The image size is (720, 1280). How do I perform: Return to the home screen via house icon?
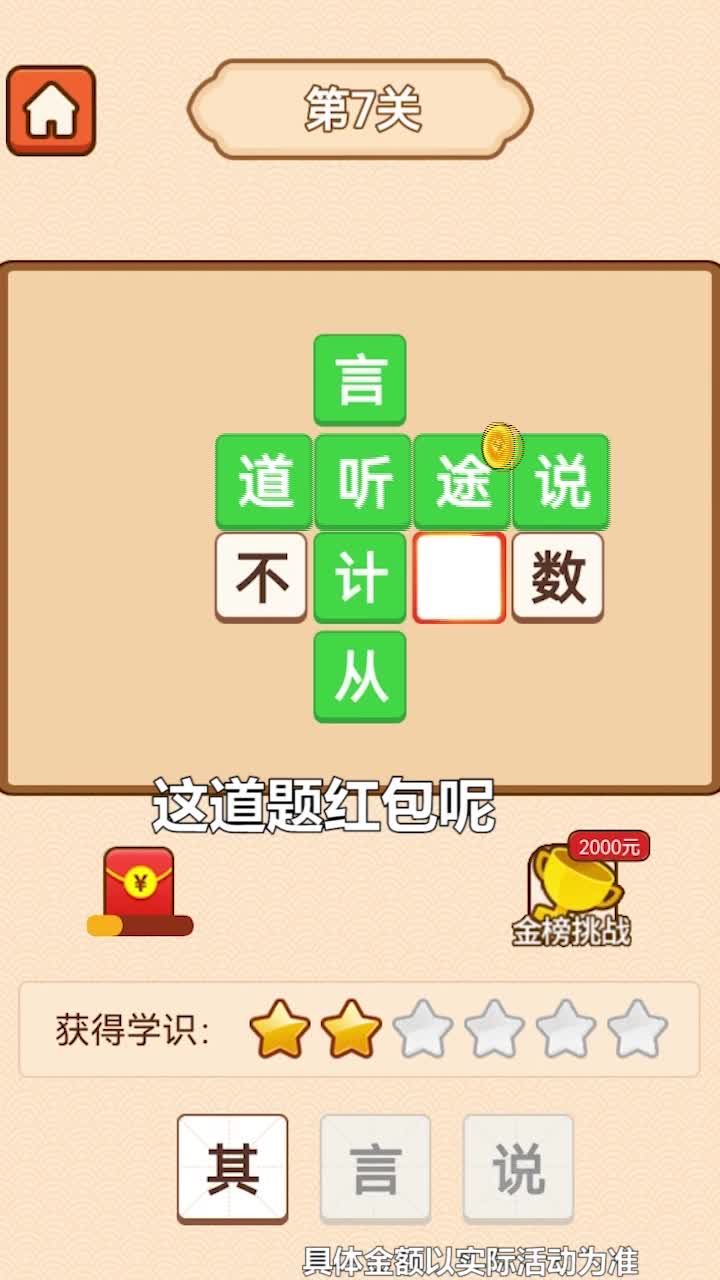(50, 111)
